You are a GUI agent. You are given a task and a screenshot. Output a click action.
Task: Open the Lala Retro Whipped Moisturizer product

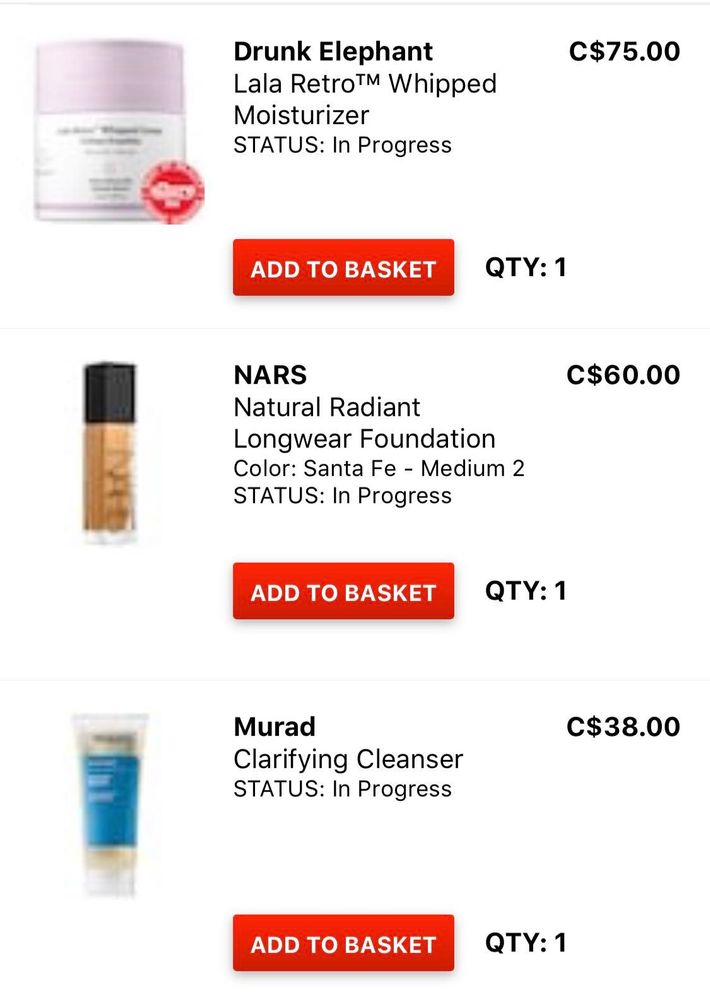tap(364, 99)
